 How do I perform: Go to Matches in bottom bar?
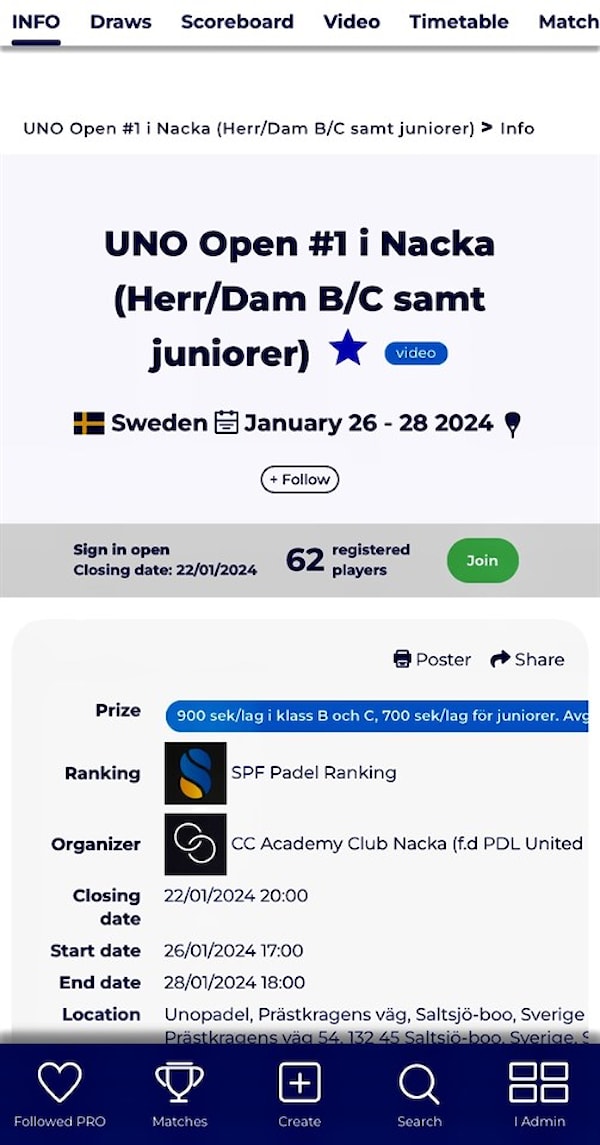pos(179,1094)
